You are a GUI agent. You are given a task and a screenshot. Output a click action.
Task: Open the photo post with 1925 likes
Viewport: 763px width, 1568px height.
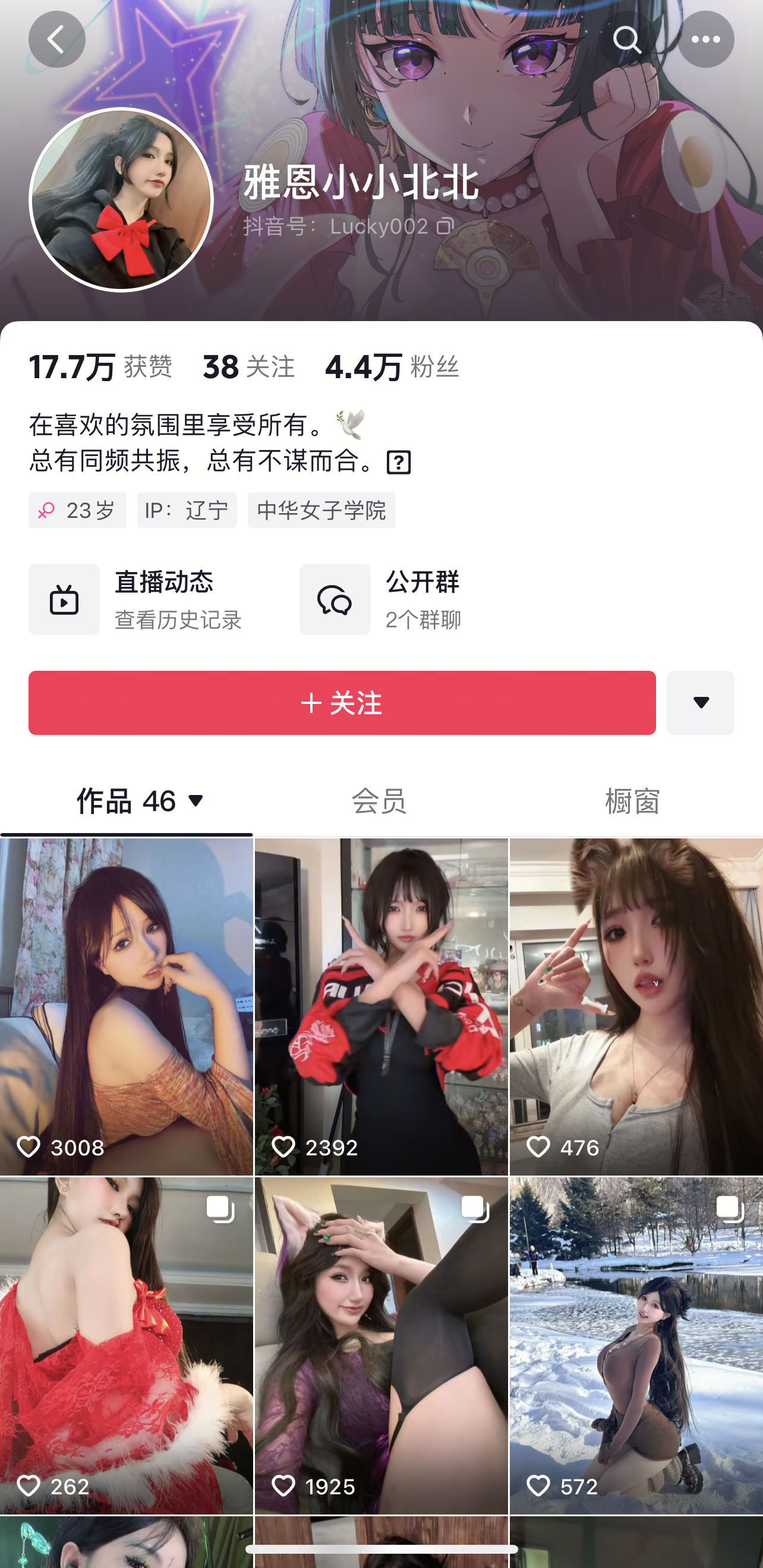point(381,1345)
